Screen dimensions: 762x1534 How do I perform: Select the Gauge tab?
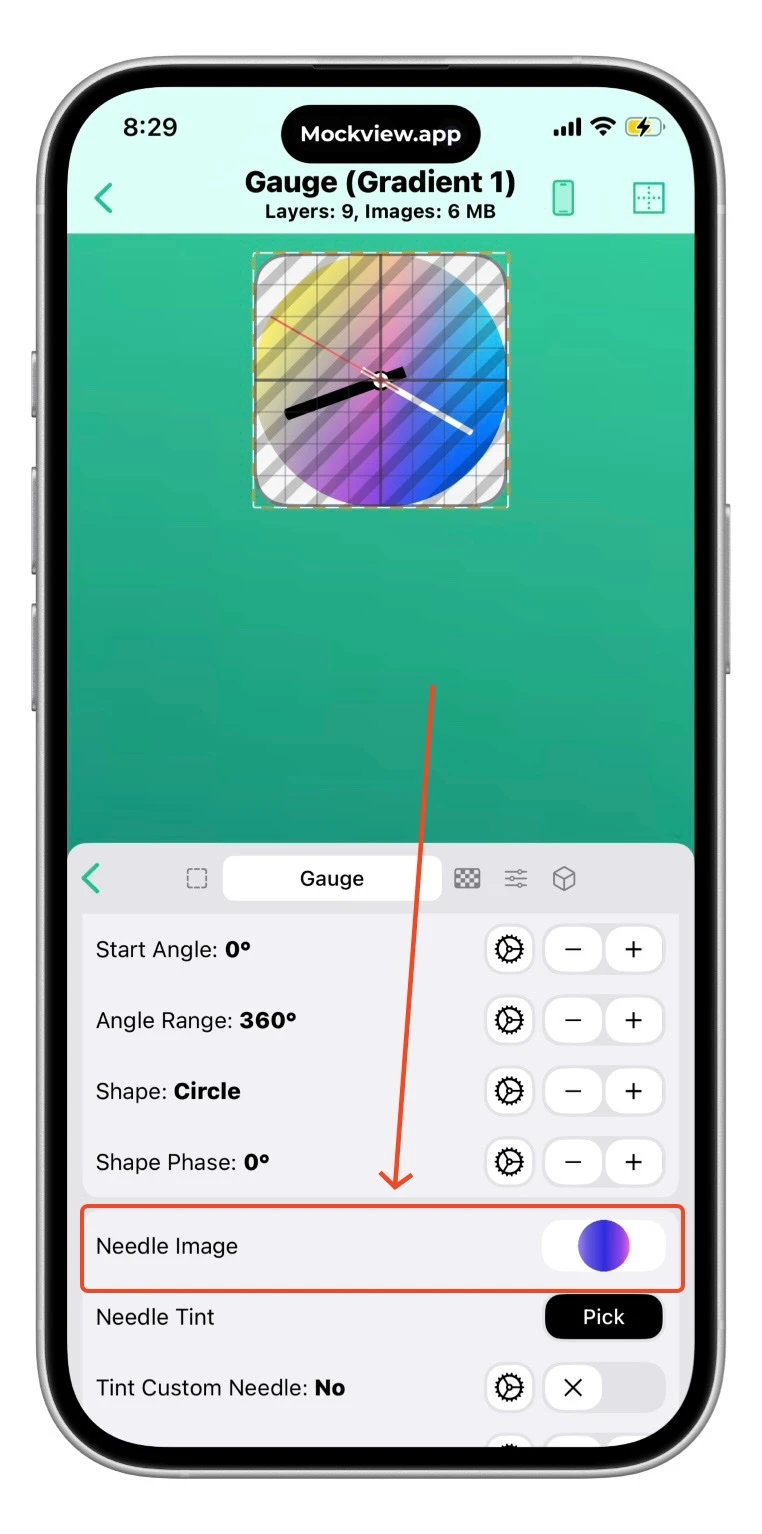pos(331,879)
